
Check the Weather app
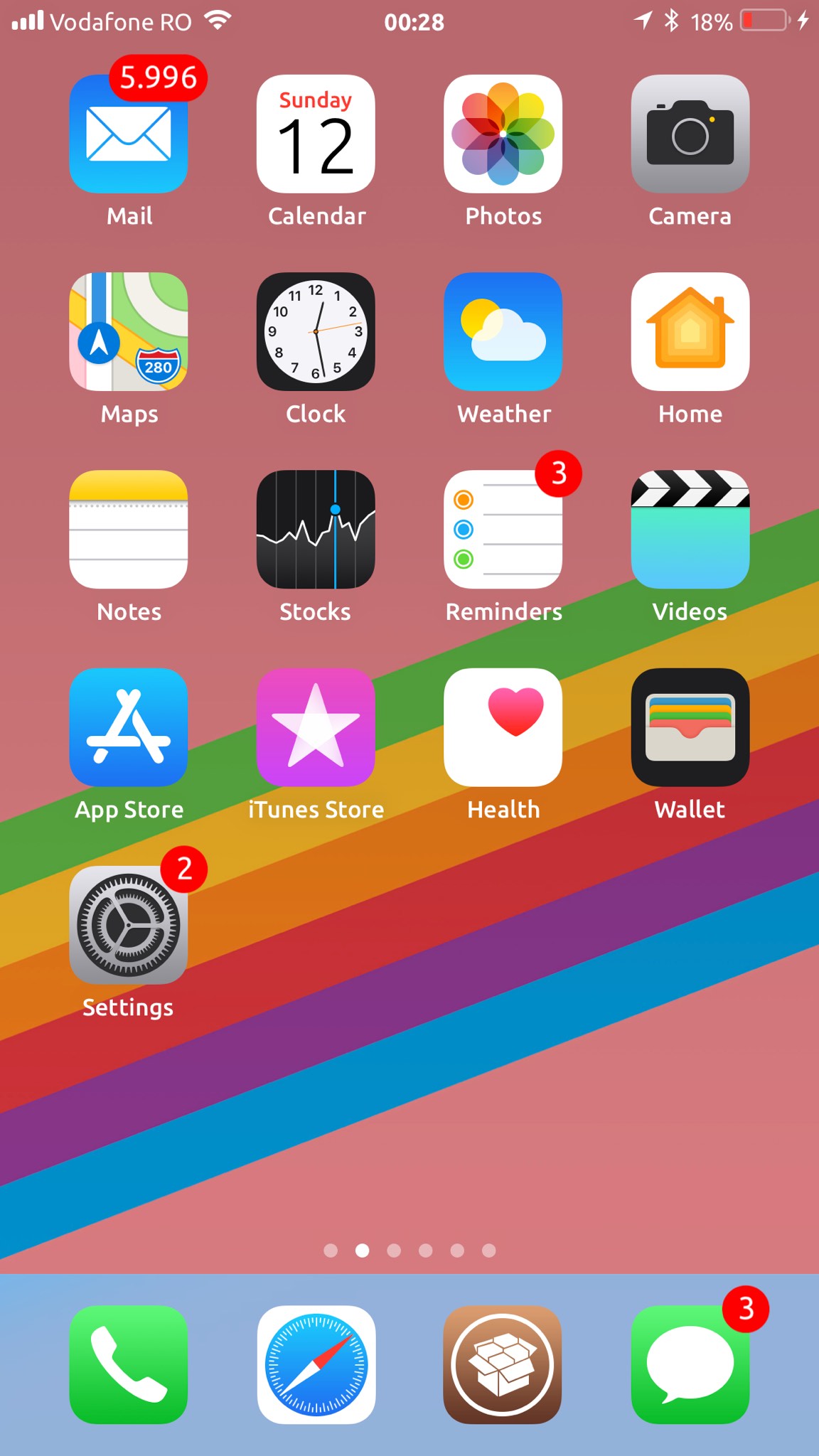click(x=503, y=332)
